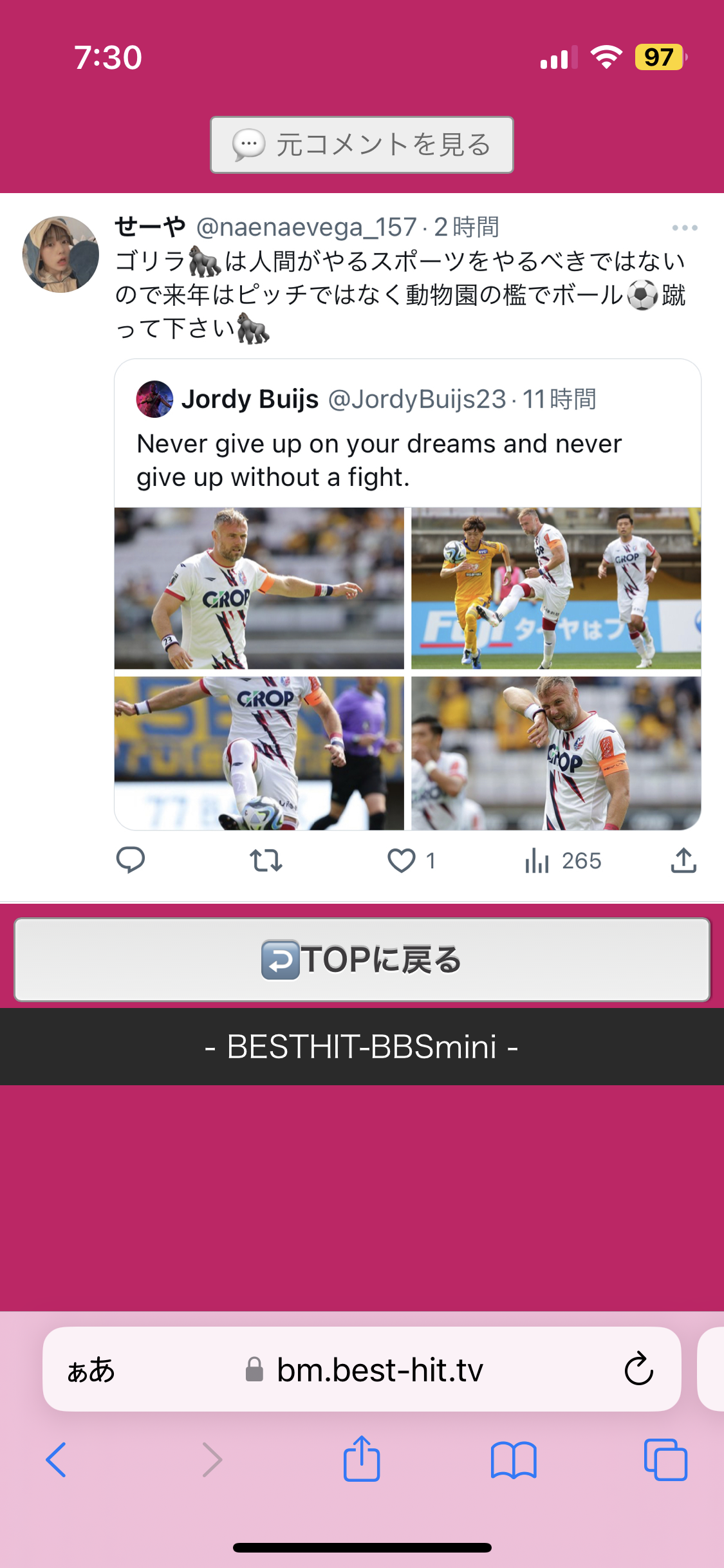Show all open tabs

click(x=665, y=1459)
